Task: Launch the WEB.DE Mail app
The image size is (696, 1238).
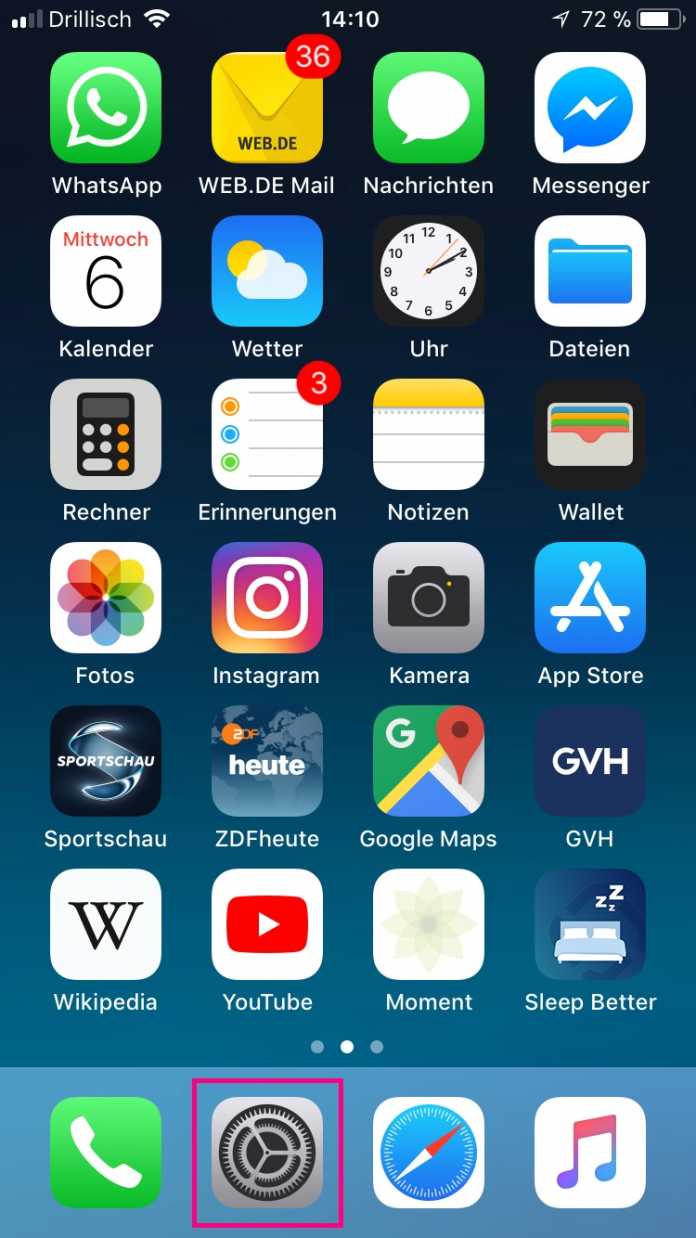Action: click(x=267, y=107)
